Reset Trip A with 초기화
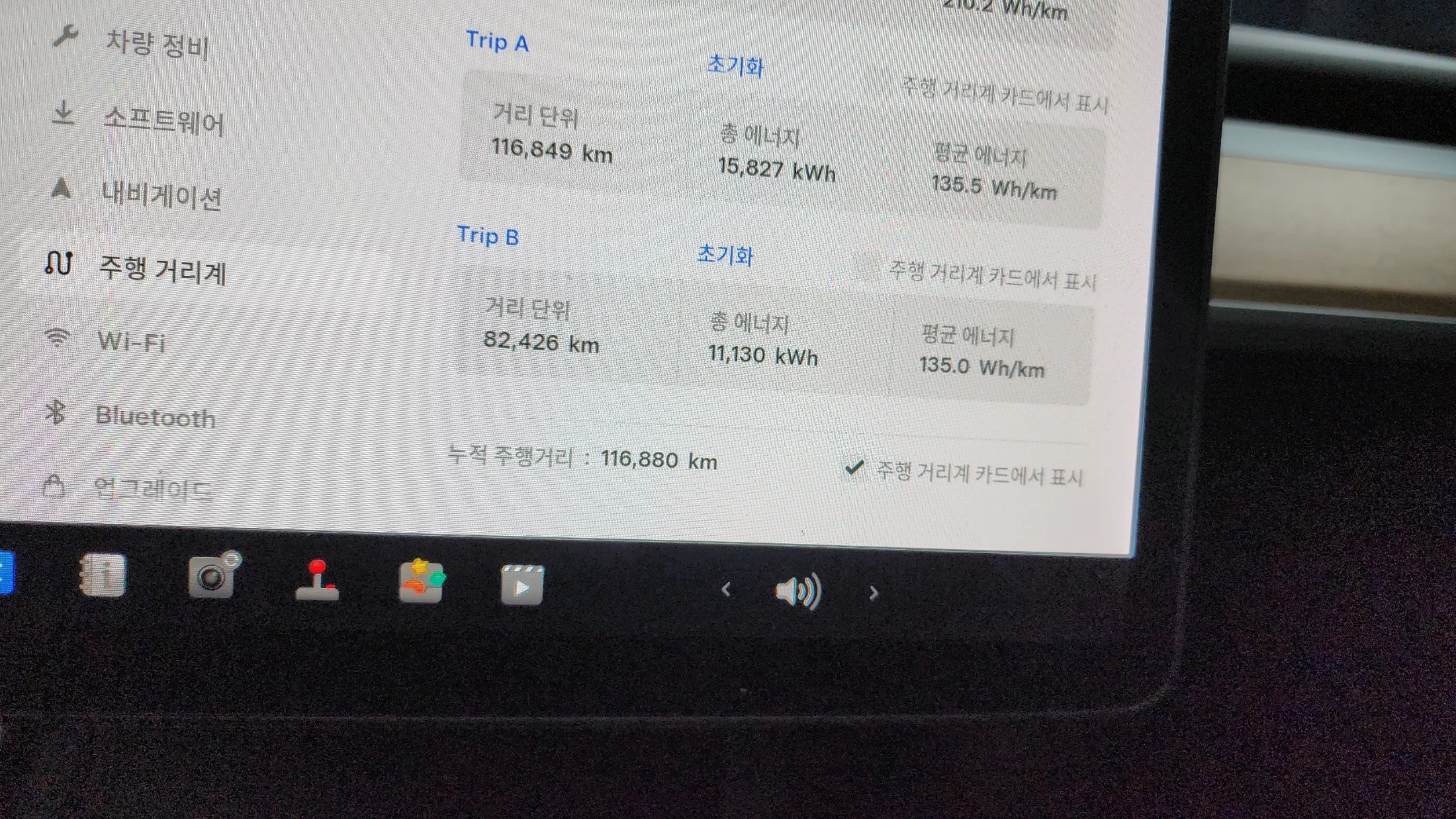Viewport: 1456px width, 819px height. coord(735,65)
